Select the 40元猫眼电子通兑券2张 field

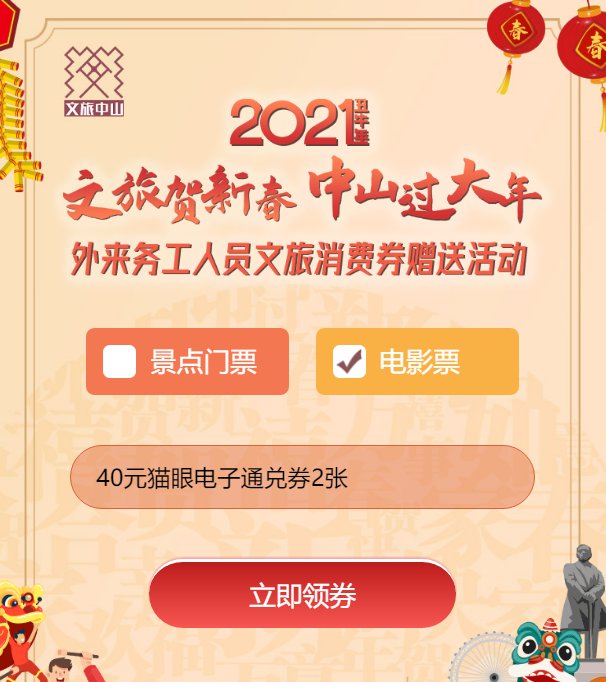[302, 478]
